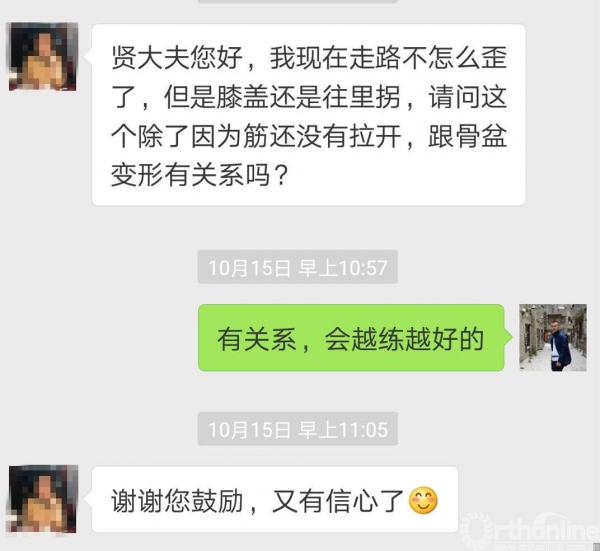This screenshot has width=600, height=551.
Task: Open the avatar beside the 谢谢您鼓励 message
Action: click(43, 497)
